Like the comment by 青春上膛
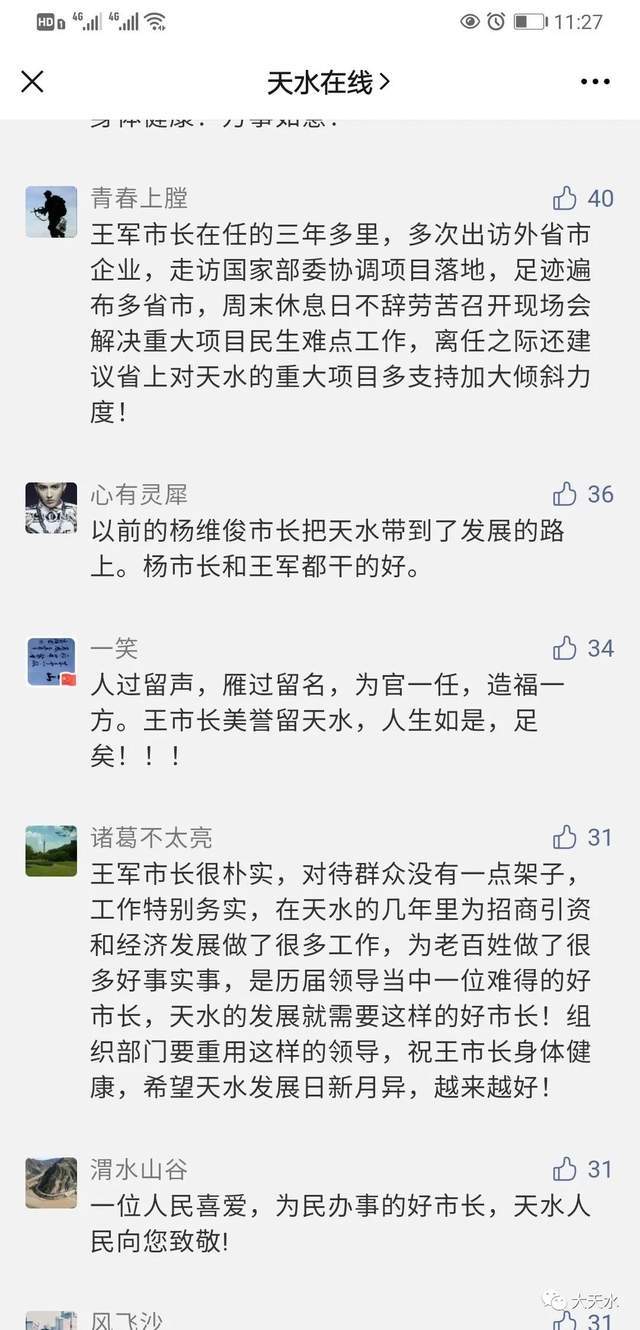Image resolution: width=640 pixels, height=1330 pixels. (566, 198)
